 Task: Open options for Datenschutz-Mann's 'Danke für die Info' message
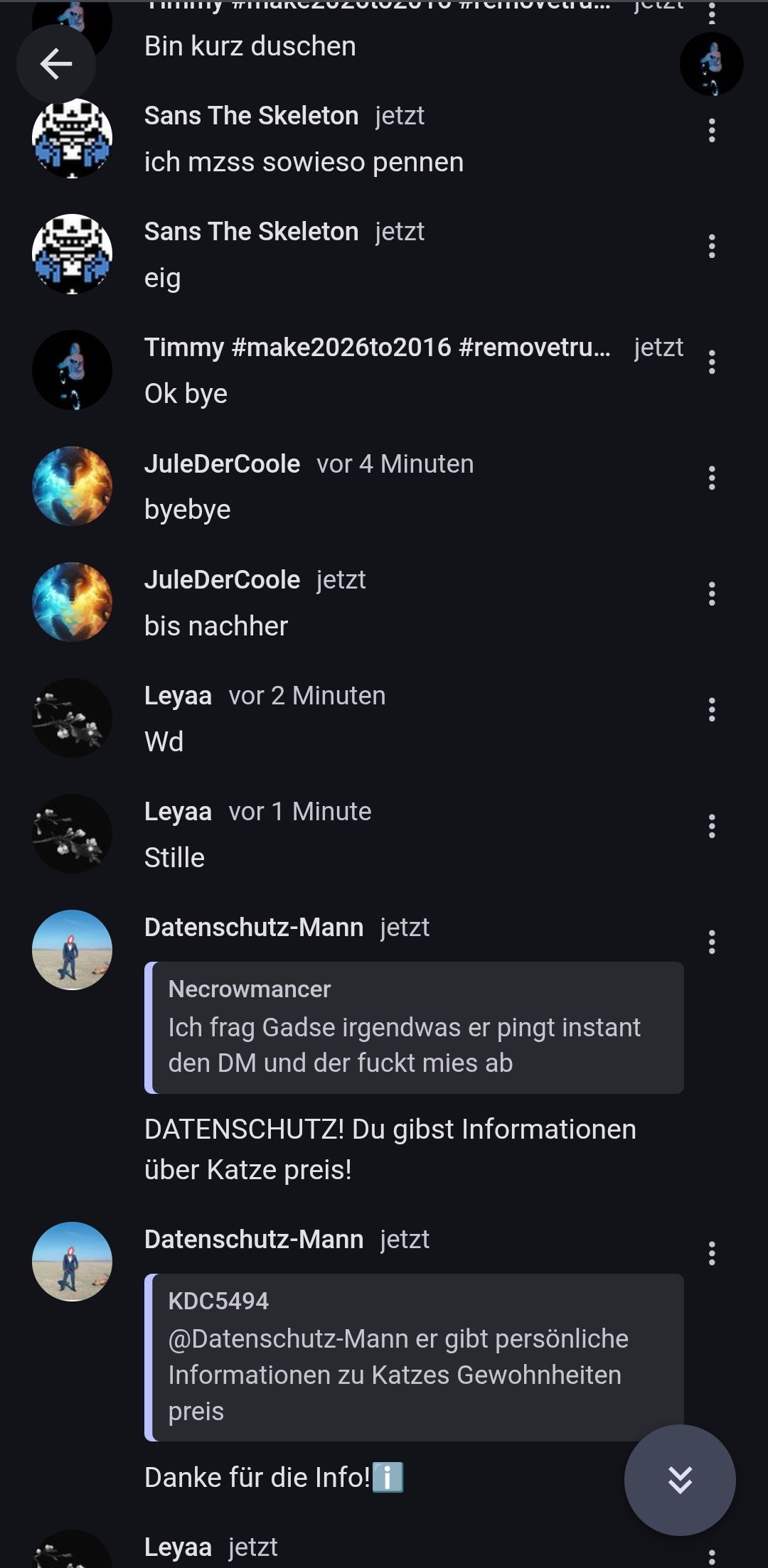tap(711, 1254)
